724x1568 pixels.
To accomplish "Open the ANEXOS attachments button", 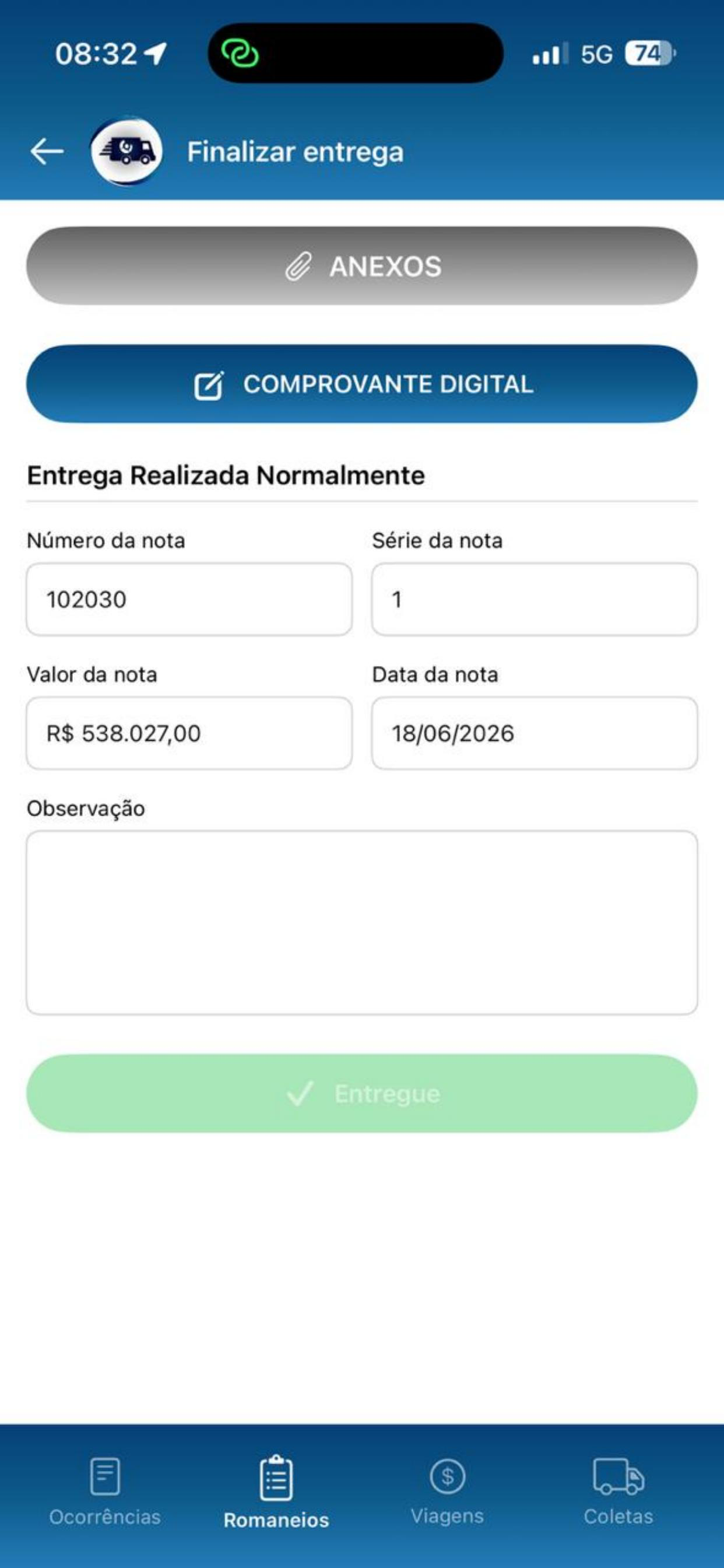I will click(x=362, y=266).
